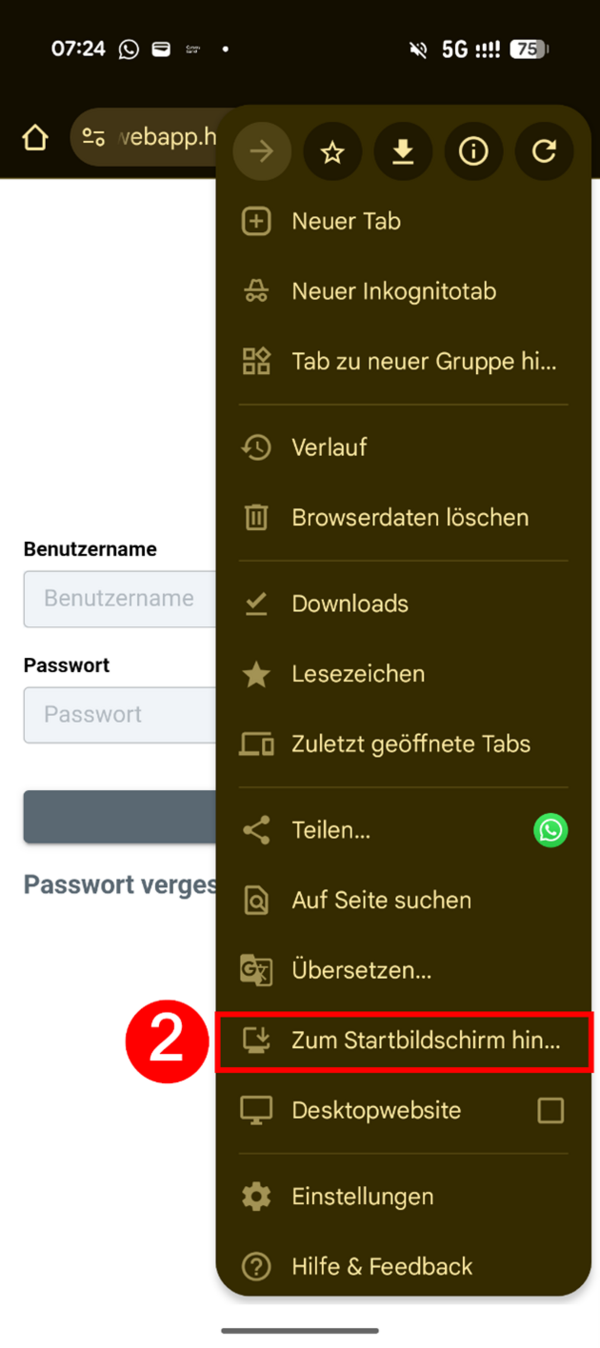Screen dimensions: 600x1348
Task: Open Downloads
Action: (350, 604)
